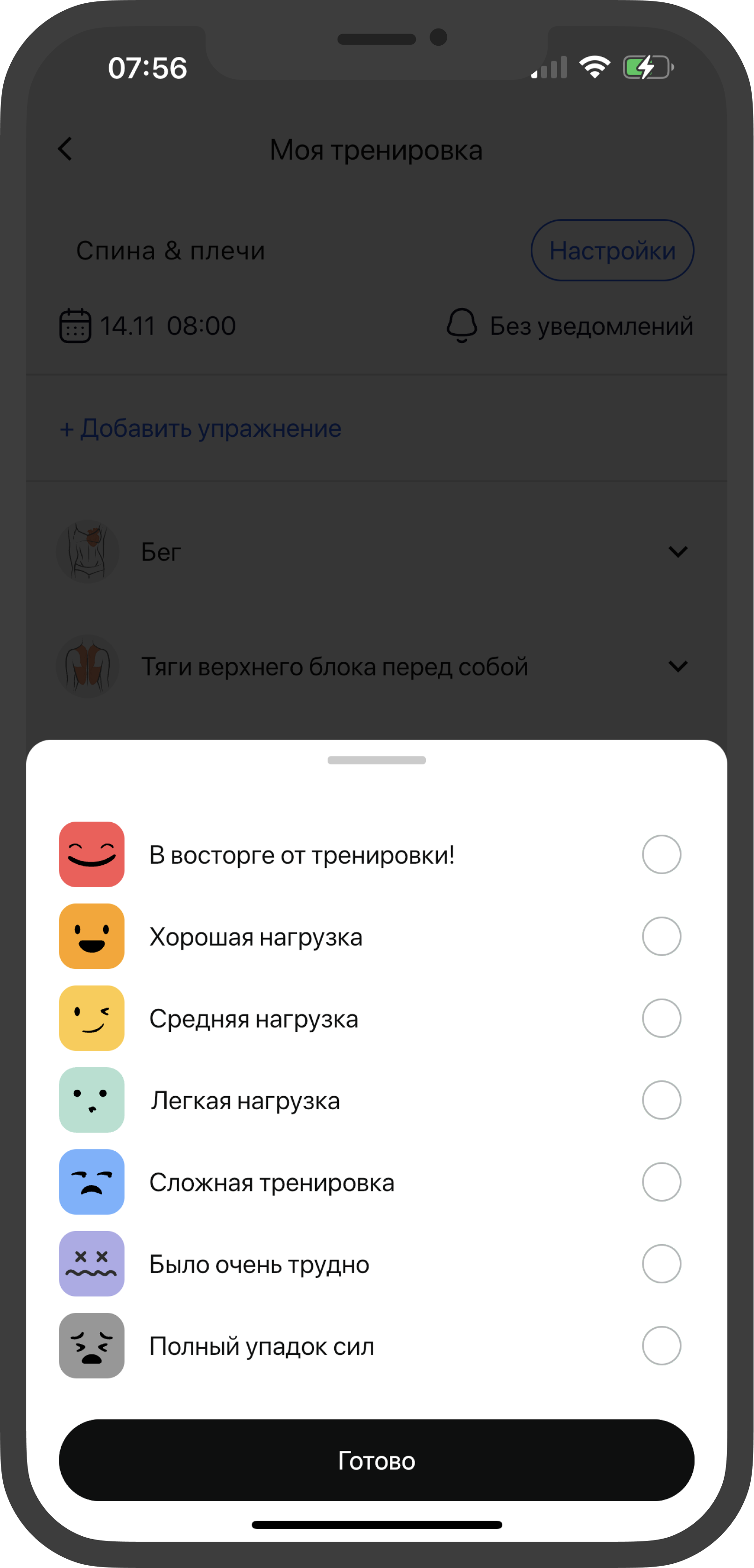Tap the bottom sheet drag handle
The height and width of the screenshot is (1568, 754).
(x=376, y=760)
